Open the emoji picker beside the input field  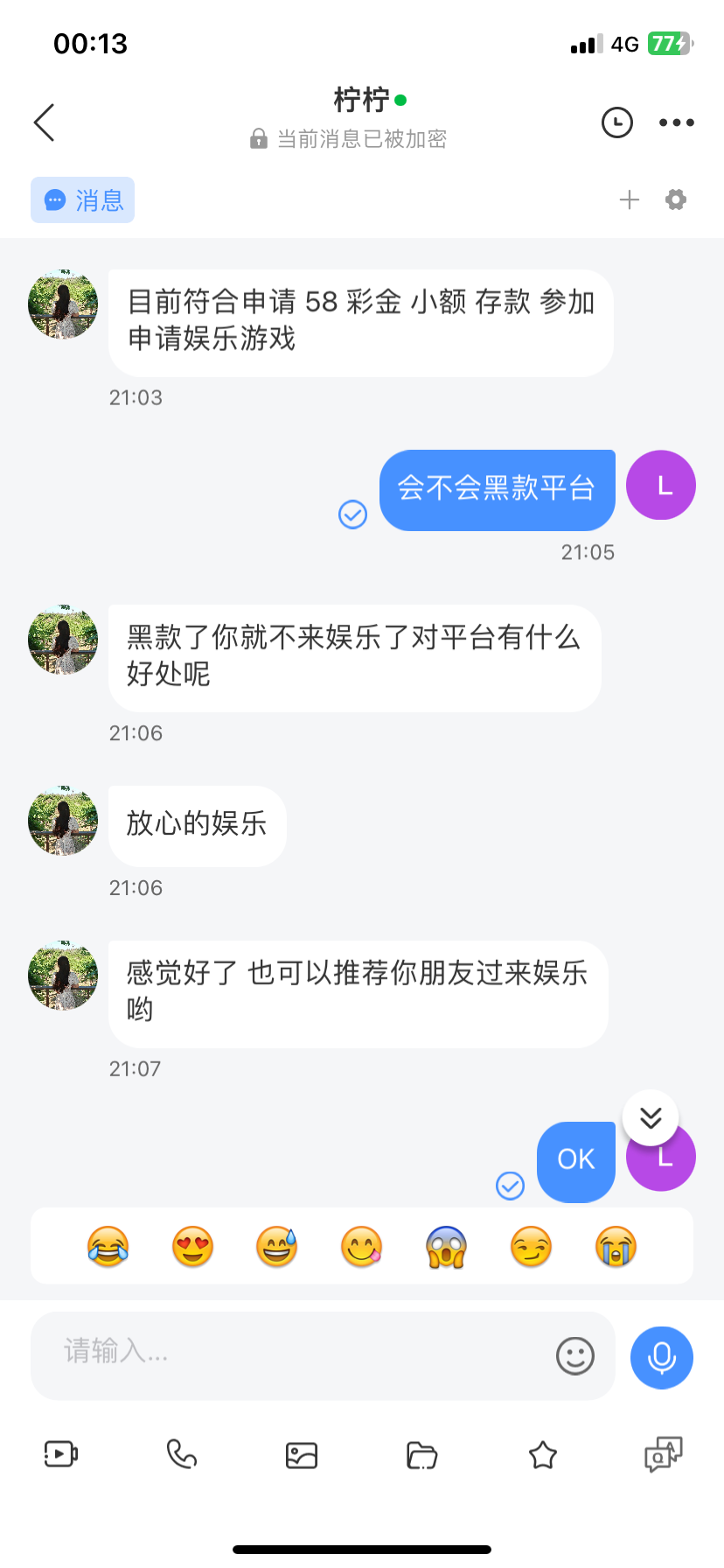tap(574, 1357)
